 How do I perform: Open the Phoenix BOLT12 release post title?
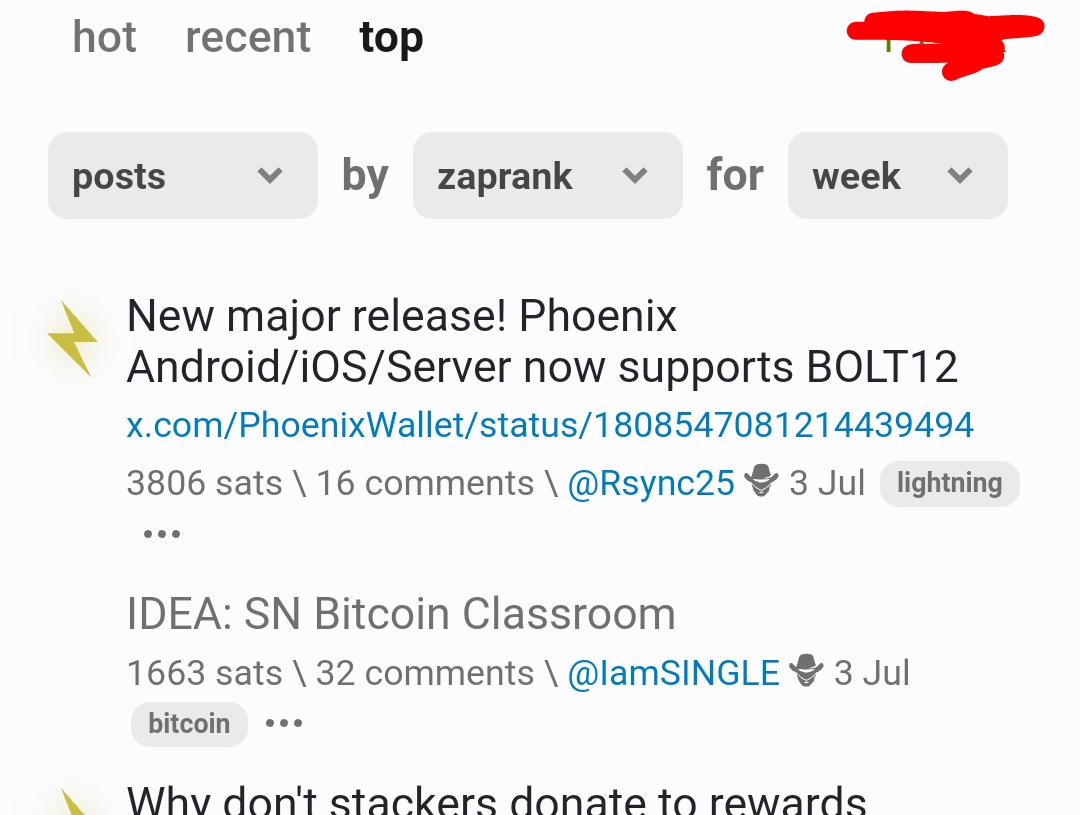click(x=540, y=342)
